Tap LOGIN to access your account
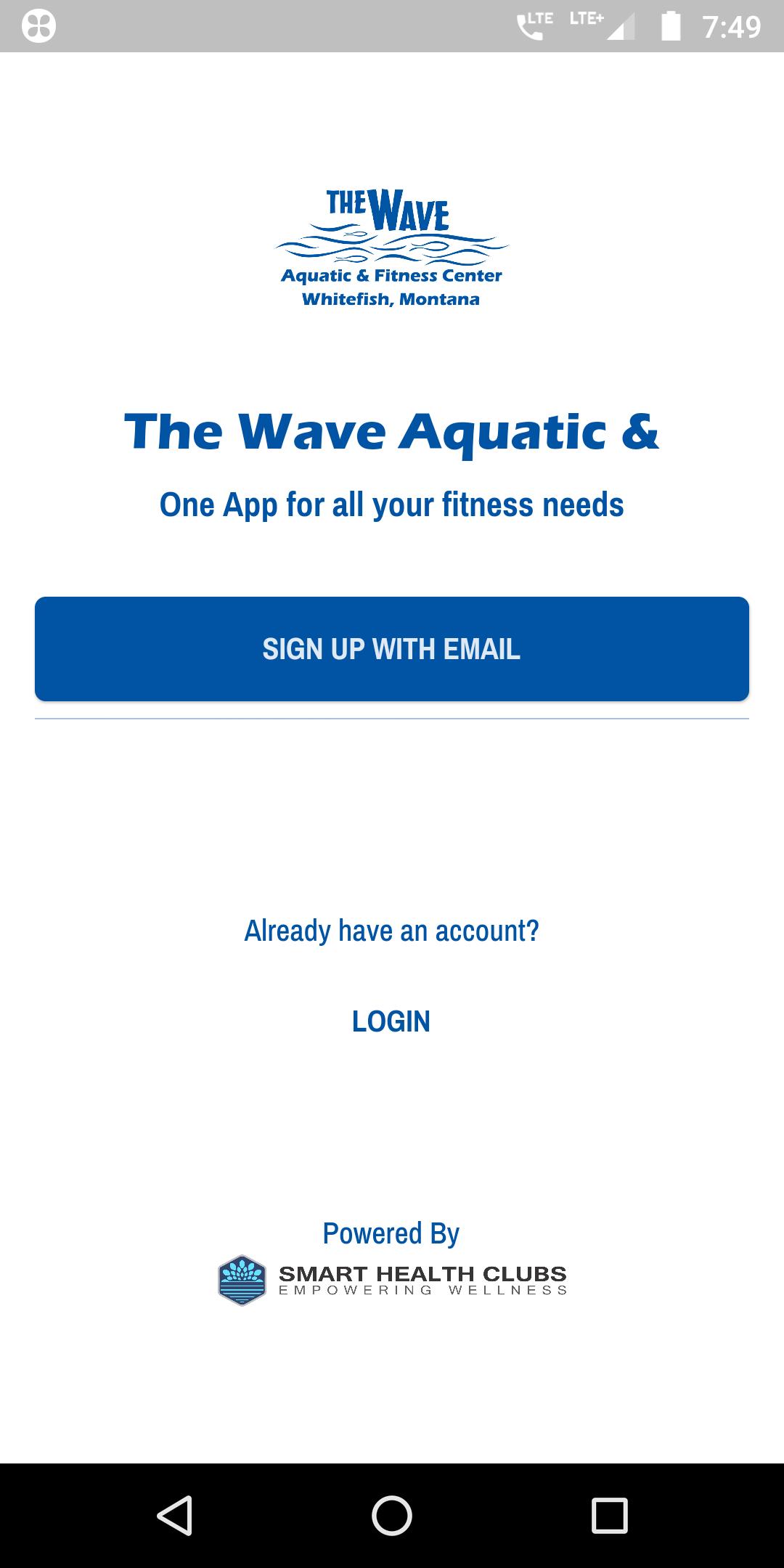784x1568 pixels. (x=391, y=1021)
